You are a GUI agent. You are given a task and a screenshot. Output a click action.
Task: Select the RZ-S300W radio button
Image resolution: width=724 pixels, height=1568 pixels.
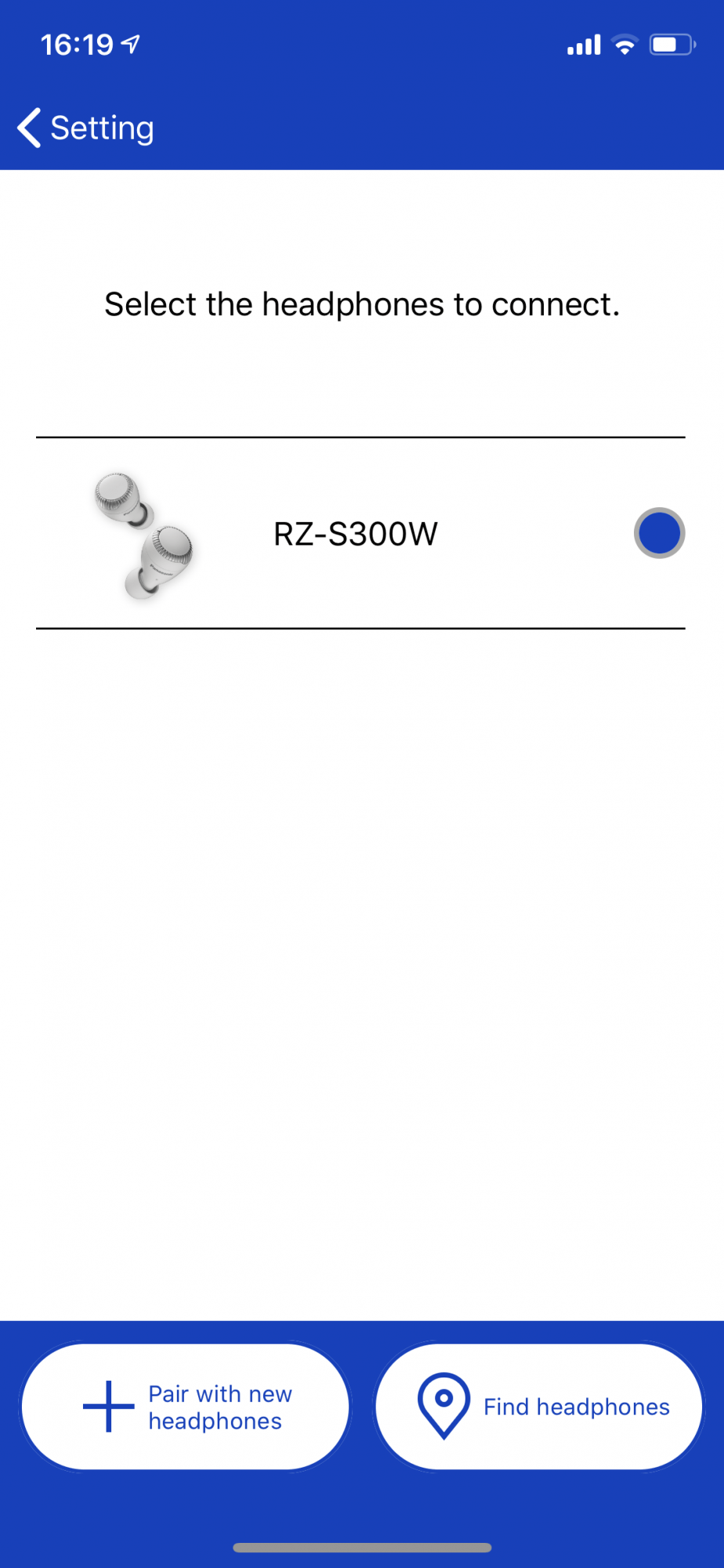pyautogui.click(x=659, y=533)
